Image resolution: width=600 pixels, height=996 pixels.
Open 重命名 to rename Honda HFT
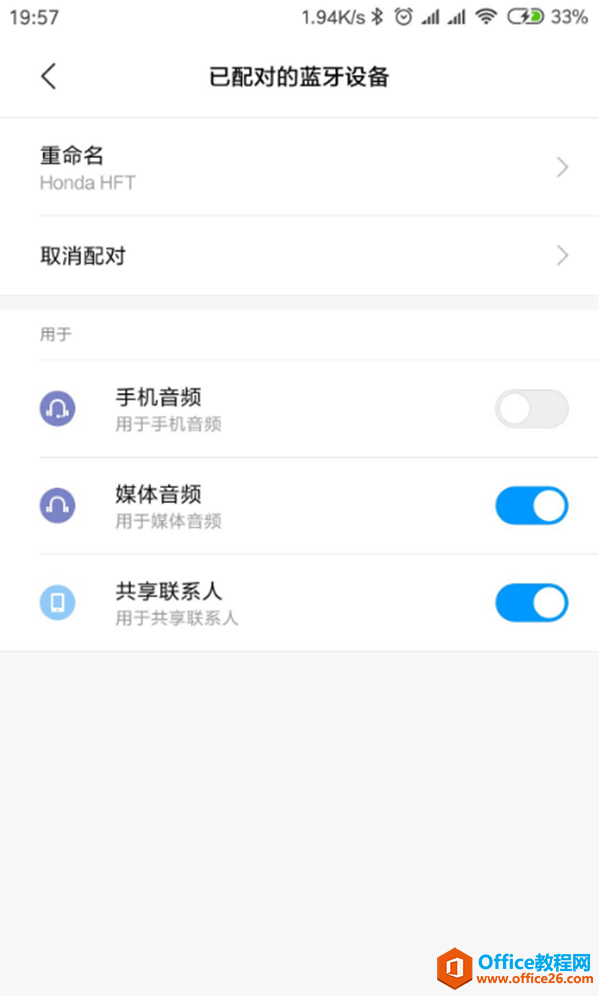click(300, 168)
